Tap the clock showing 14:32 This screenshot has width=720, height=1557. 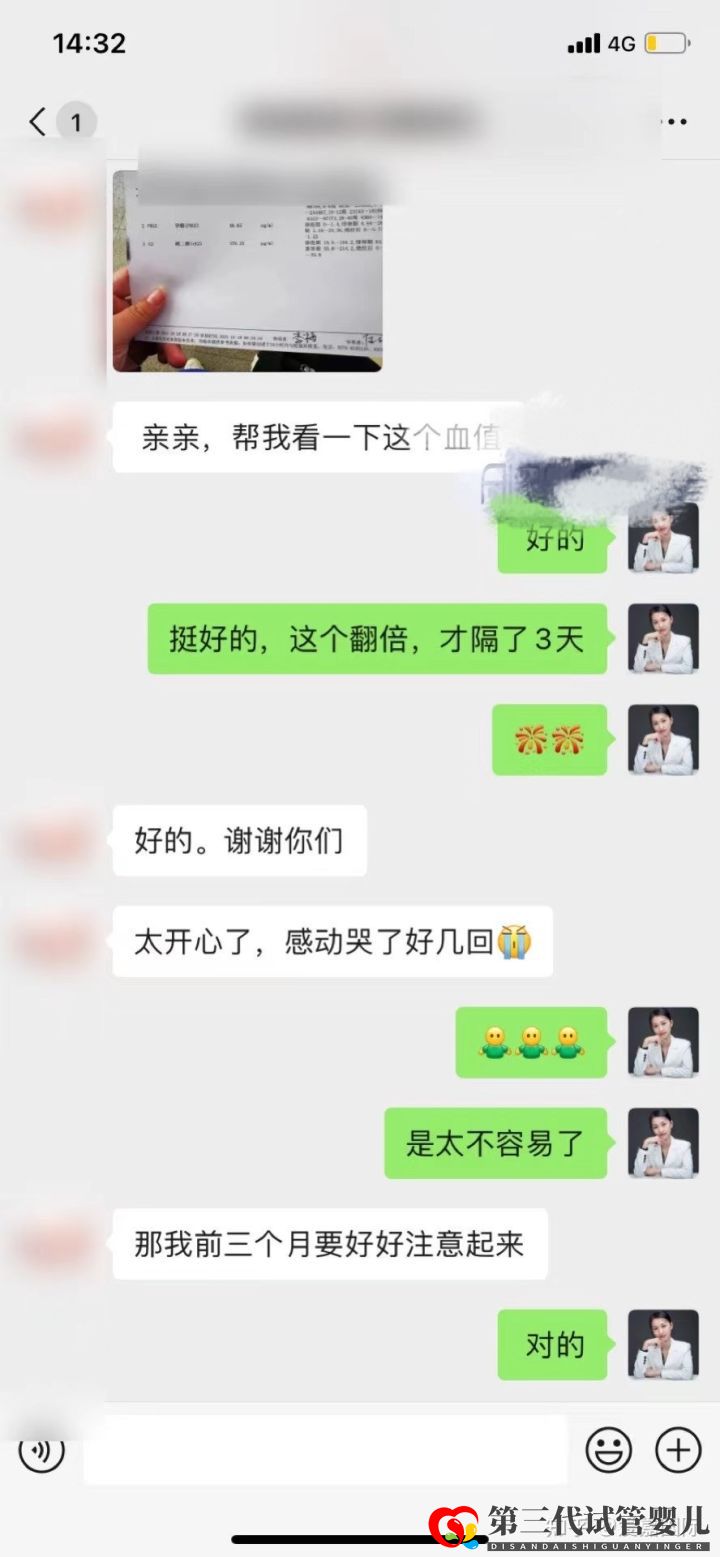(89, 43)
